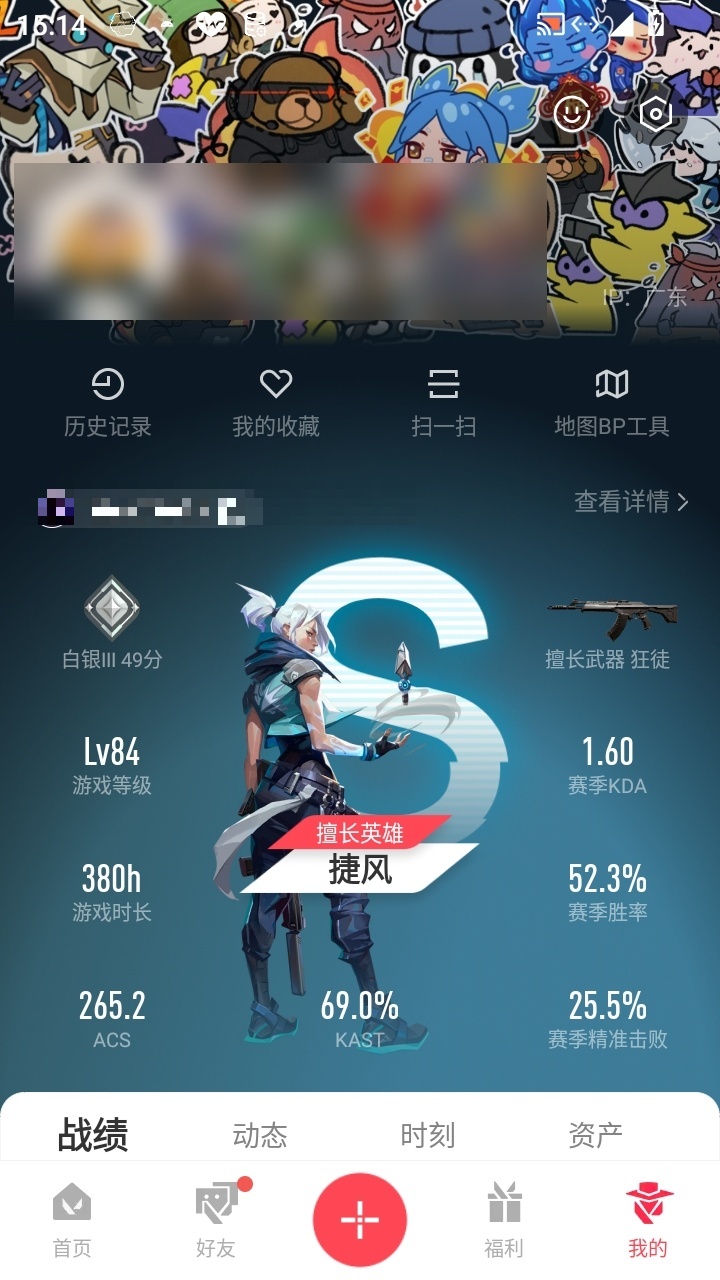The height and width of the screenshot is (1280, 720).
Task: Open the 好友 friends tab
Action: click(217, 1220)
